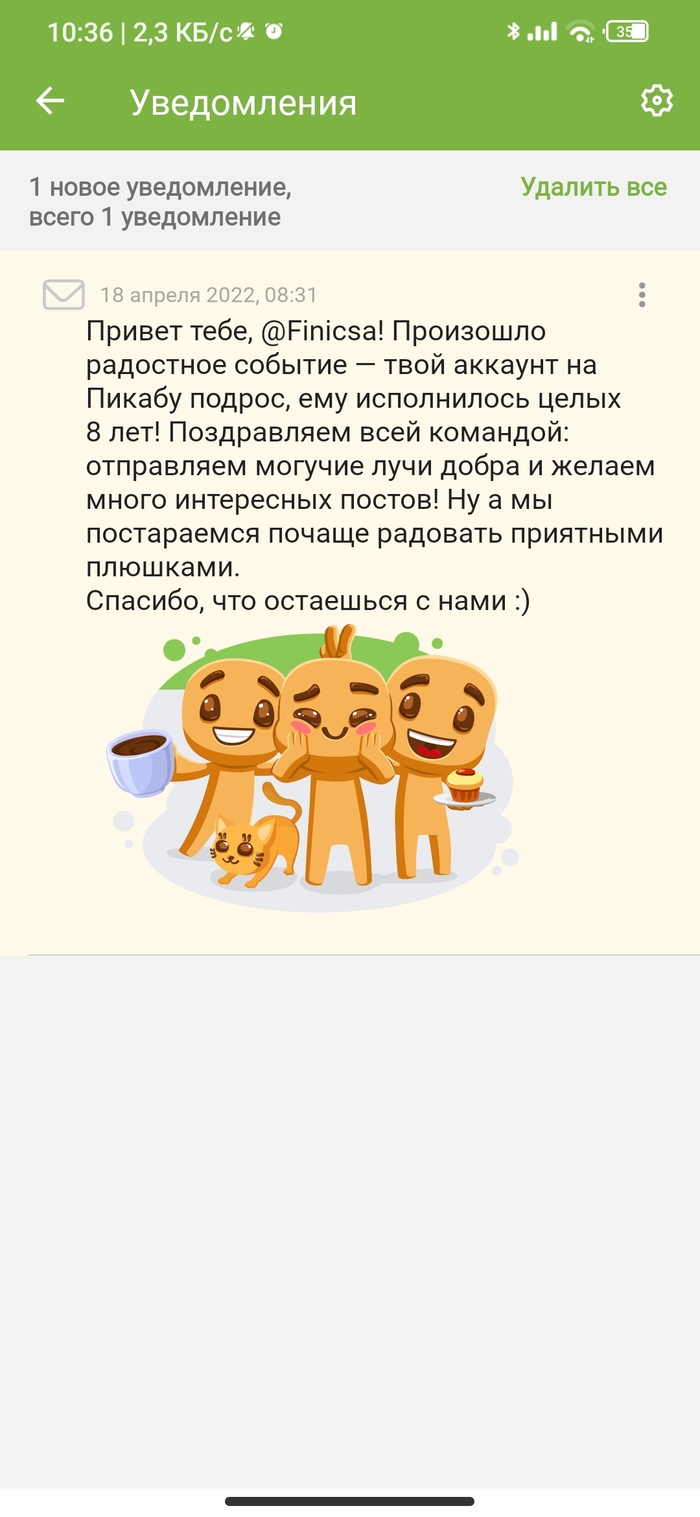Open the three-dot menu on the notification
The width and height of the screenshot is (700, 1517).
pyautogui.click(x=641, y=295)
